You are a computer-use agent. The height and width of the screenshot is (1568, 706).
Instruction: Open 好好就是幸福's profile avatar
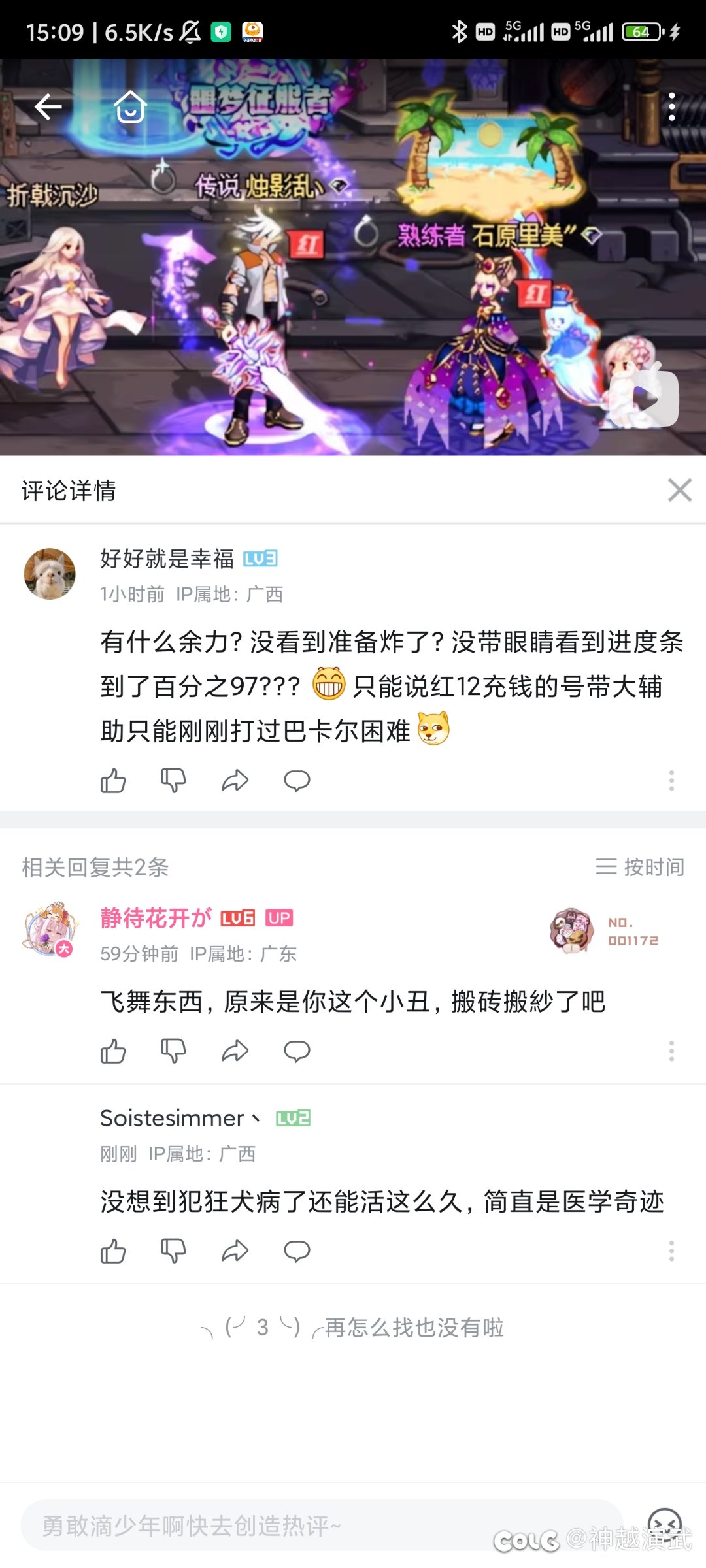click(x=50, y=574)
